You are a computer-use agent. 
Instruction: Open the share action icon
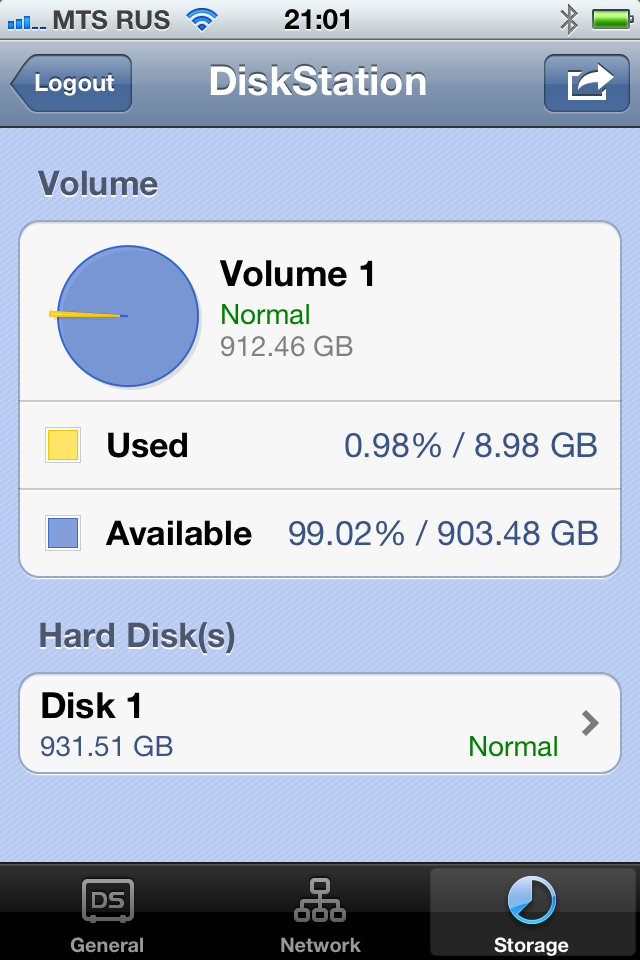pos(587,83)
